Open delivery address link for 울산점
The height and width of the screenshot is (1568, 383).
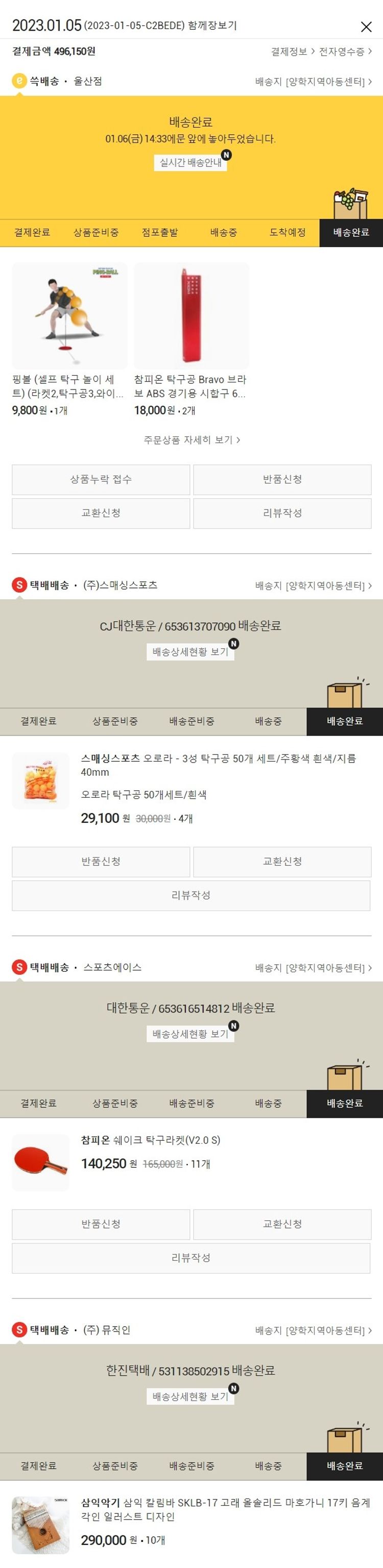coord(313,82)
